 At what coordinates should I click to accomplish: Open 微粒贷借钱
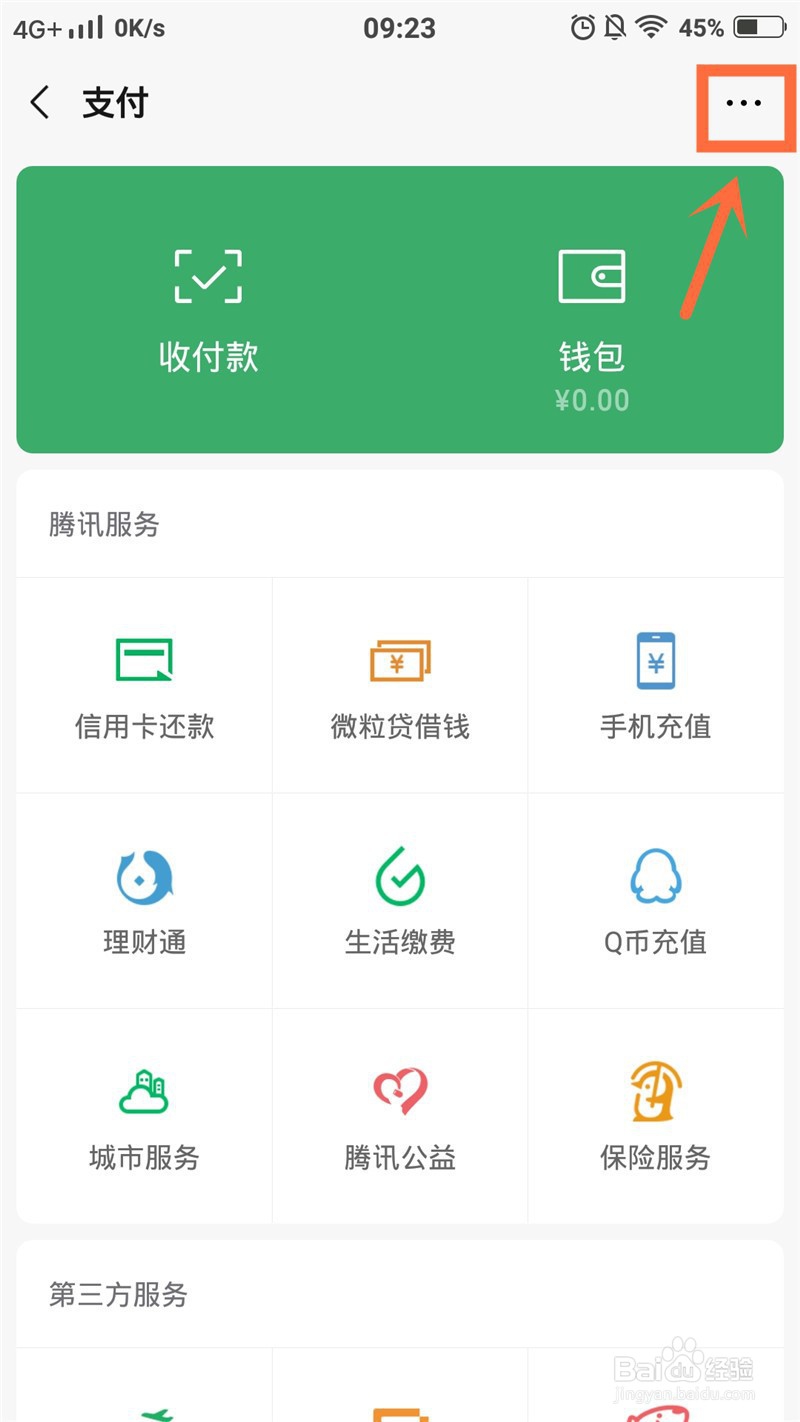(400, 686)
